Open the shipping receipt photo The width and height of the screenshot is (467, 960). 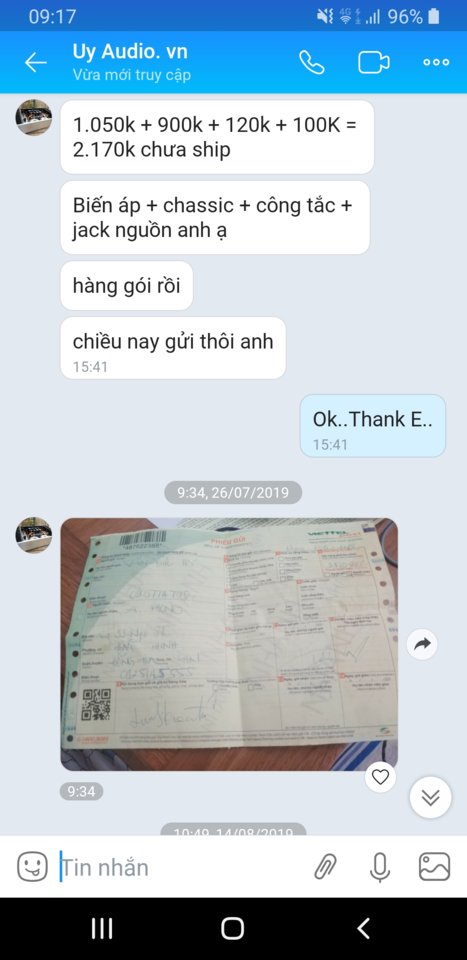pyautogui.click(x=229, y=644)
